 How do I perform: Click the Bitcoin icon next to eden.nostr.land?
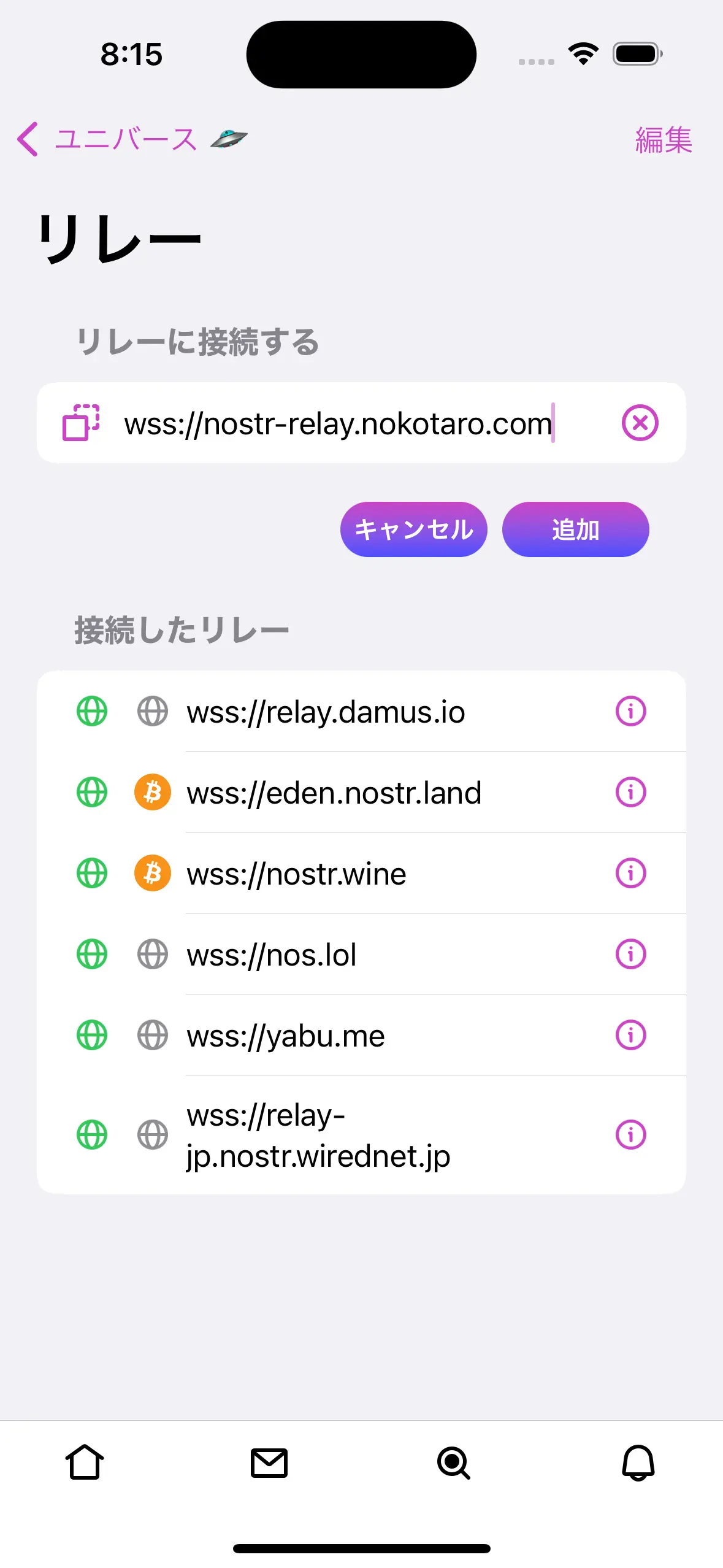pos(151,792)
